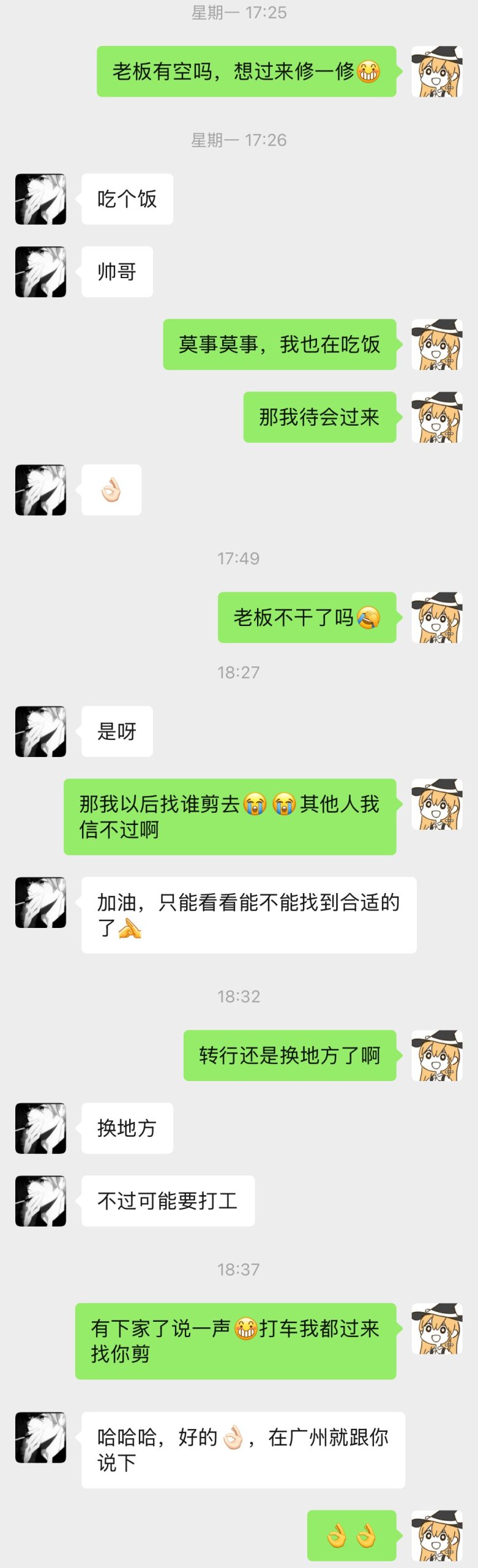This screenshot has height=1568, width=478.
Task: View profile via avatar next to "换地方"
Action: tap(40, 1128)
